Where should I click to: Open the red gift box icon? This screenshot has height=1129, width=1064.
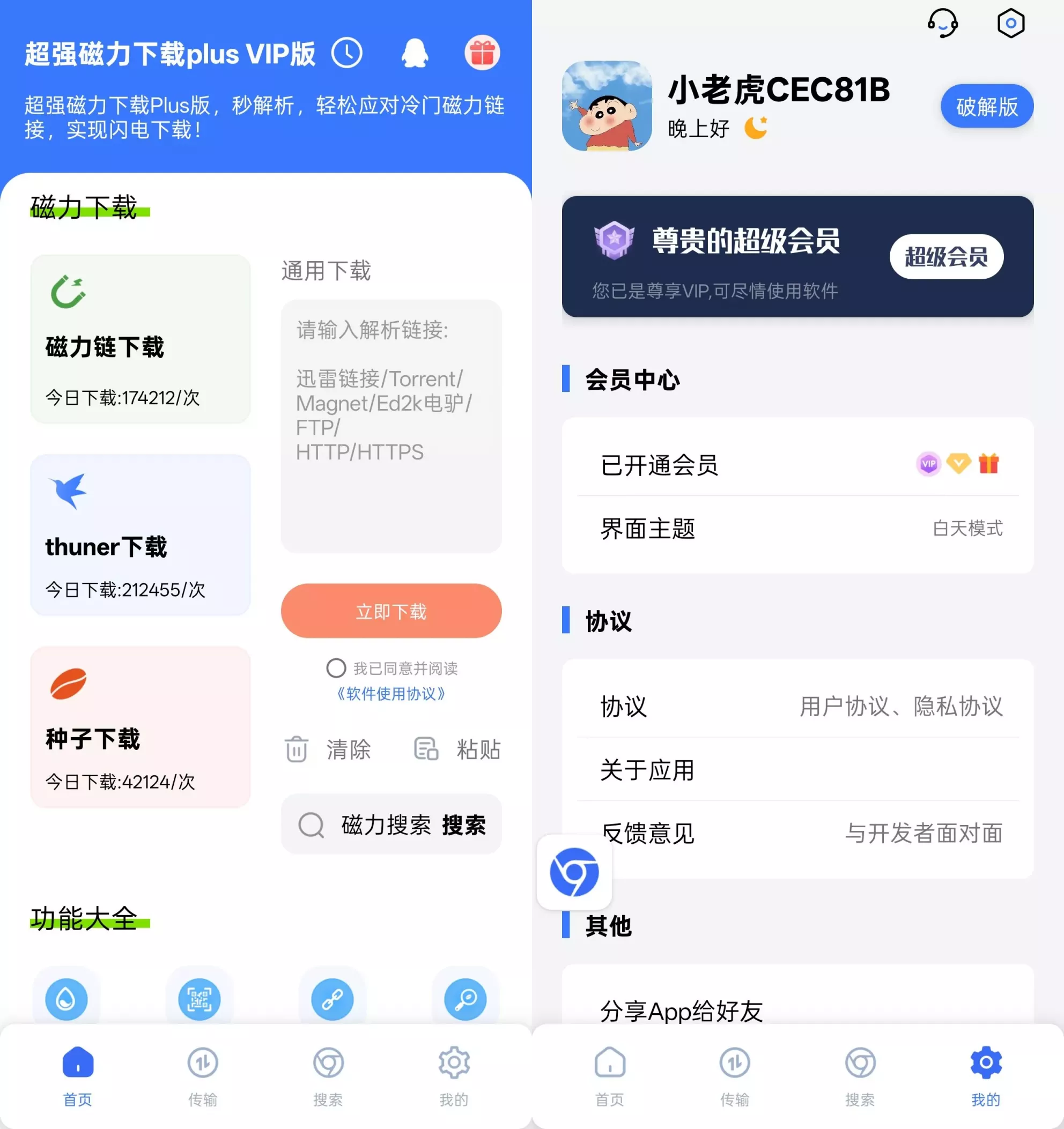(x=482, y=54)
